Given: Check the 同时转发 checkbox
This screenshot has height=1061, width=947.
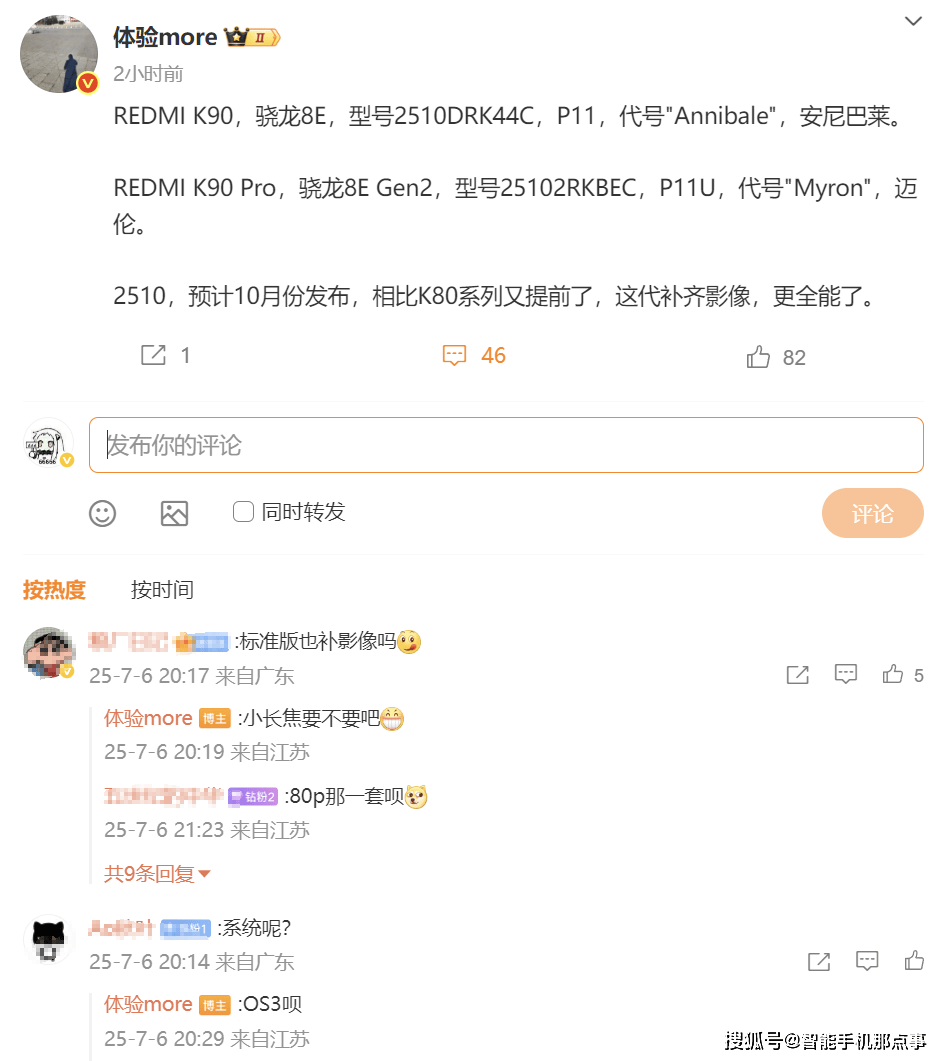Looking at the screenshot, I should (243, 512).
